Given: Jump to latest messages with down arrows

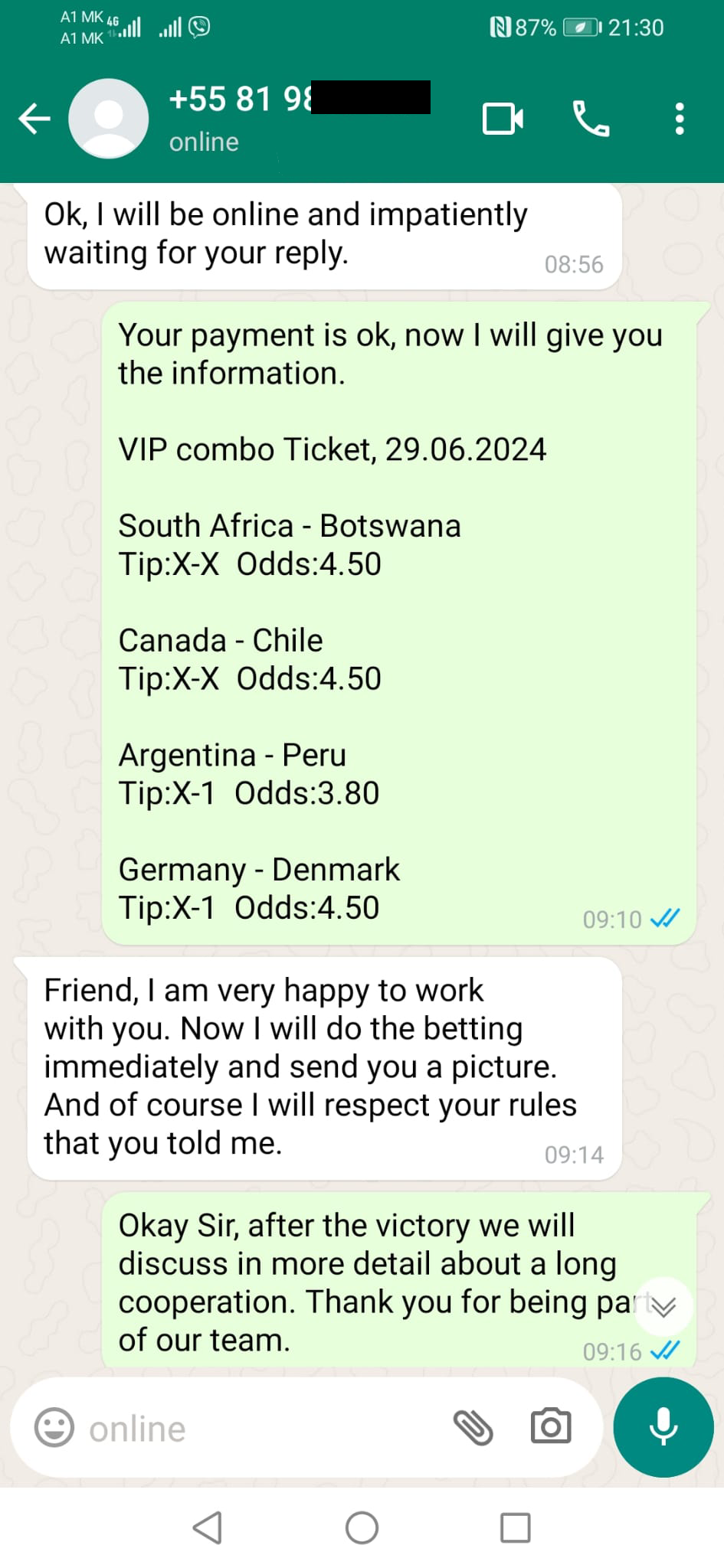Looking at the screenshot, I should coord(663,1306).
